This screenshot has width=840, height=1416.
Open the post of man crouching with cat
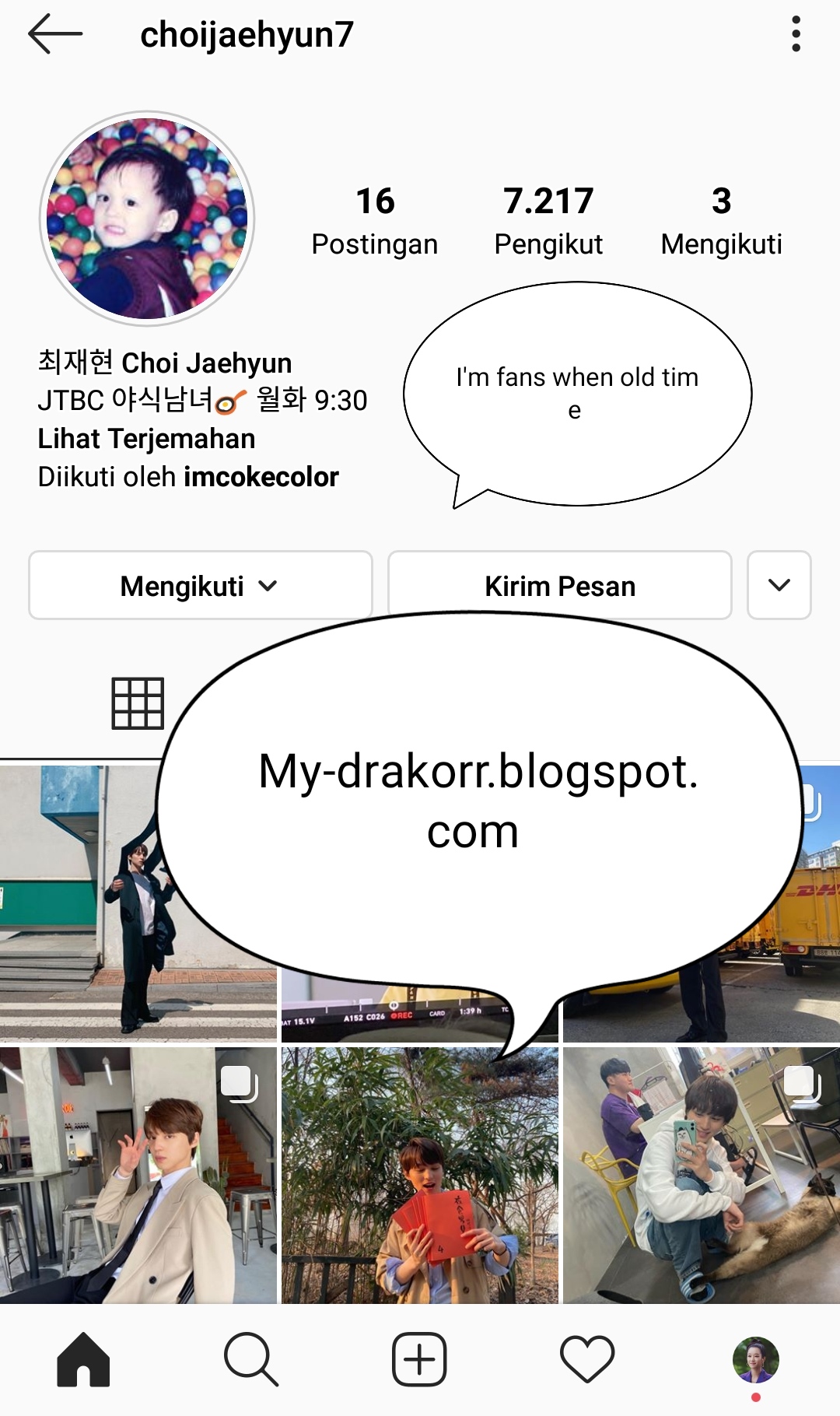(x=701, y=1175)
